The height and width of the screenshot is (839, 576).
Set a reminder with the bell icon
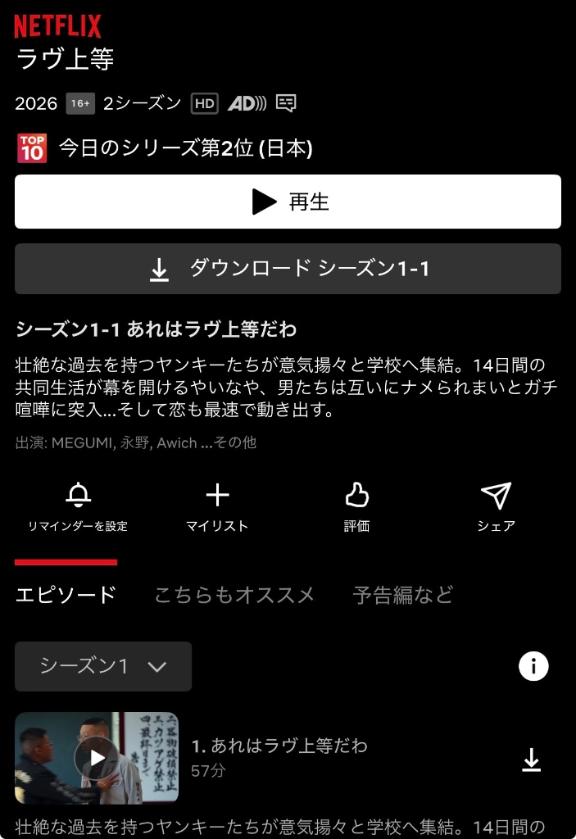click(x=78, y=507)
